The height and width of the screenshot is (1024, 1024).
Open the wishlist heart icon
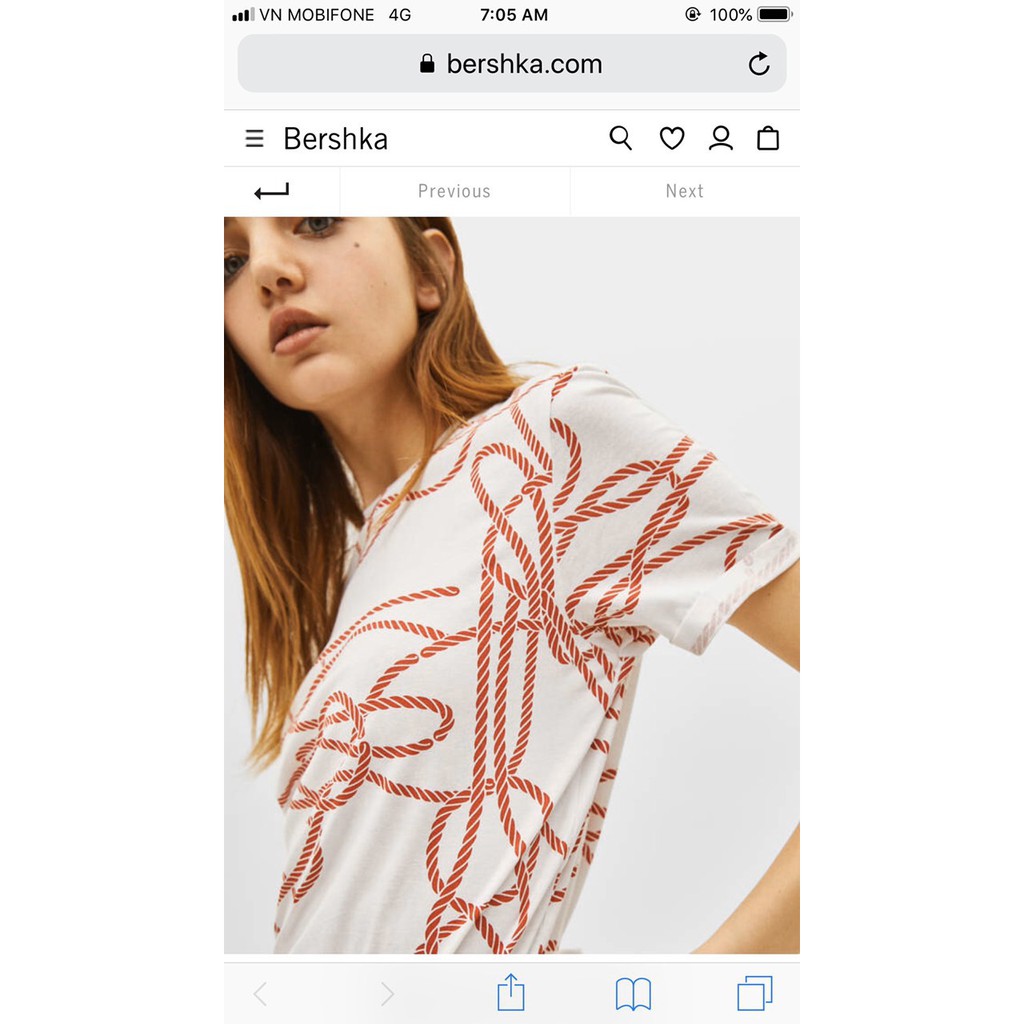672,138
